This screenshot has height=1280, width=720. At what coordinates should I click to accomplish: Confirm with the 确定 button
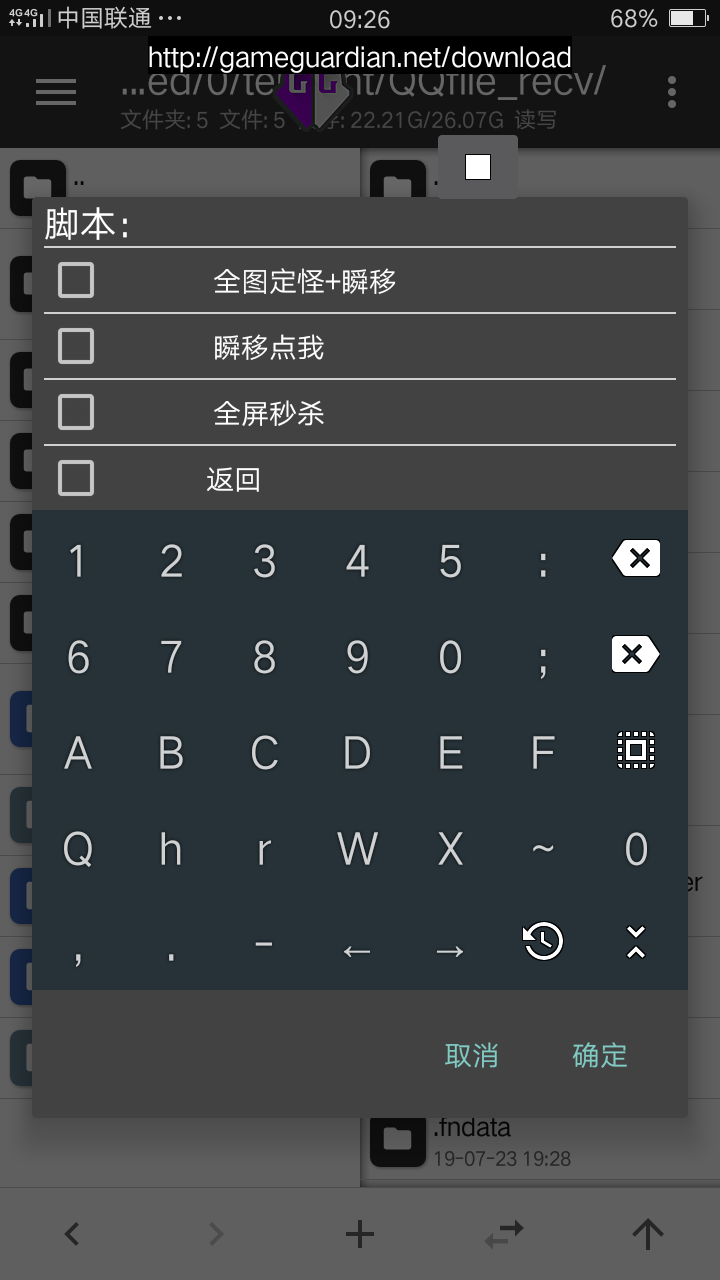tap(600, 1055)
